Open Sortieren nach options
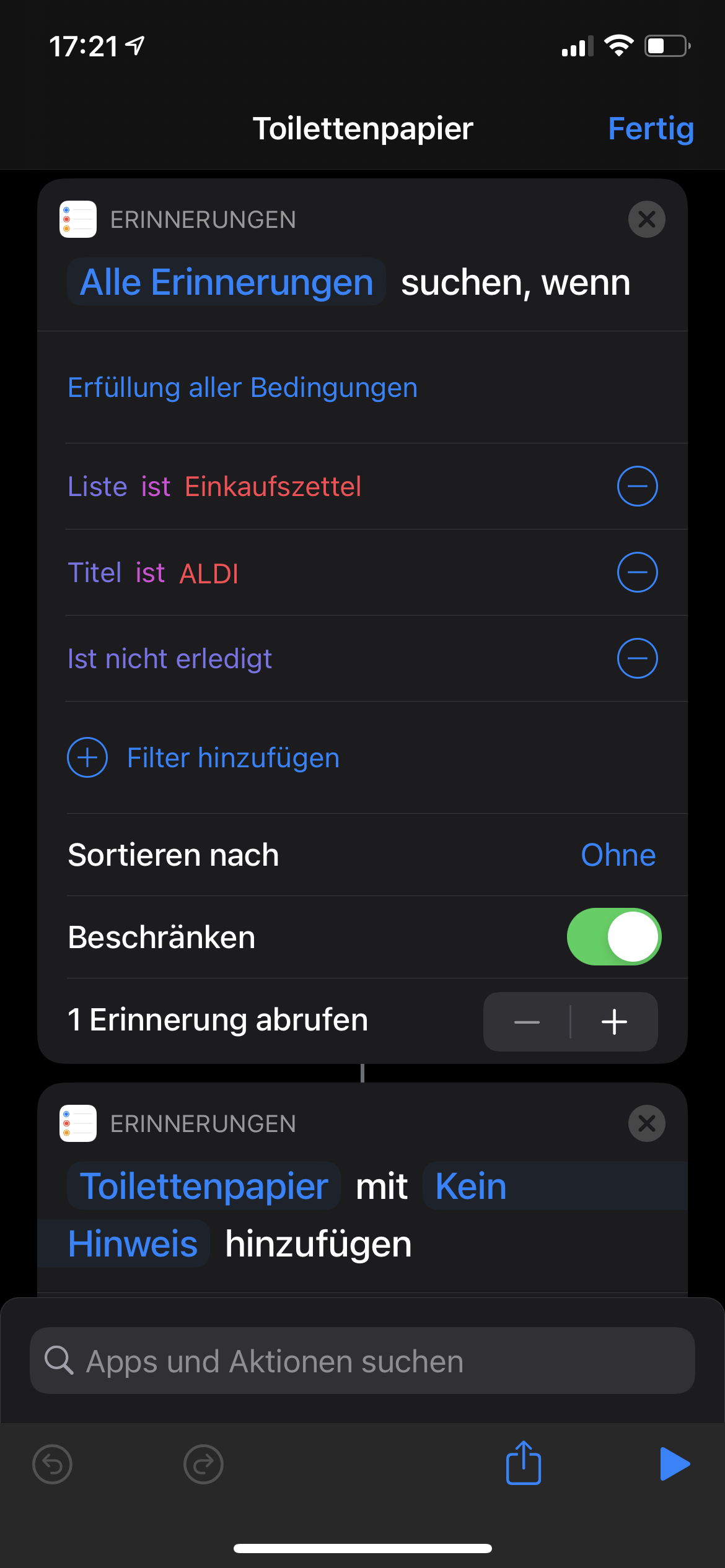Image resolution: width=725 pixels, height=1568 pixels. pyautogui.click(x=617, y=855)
